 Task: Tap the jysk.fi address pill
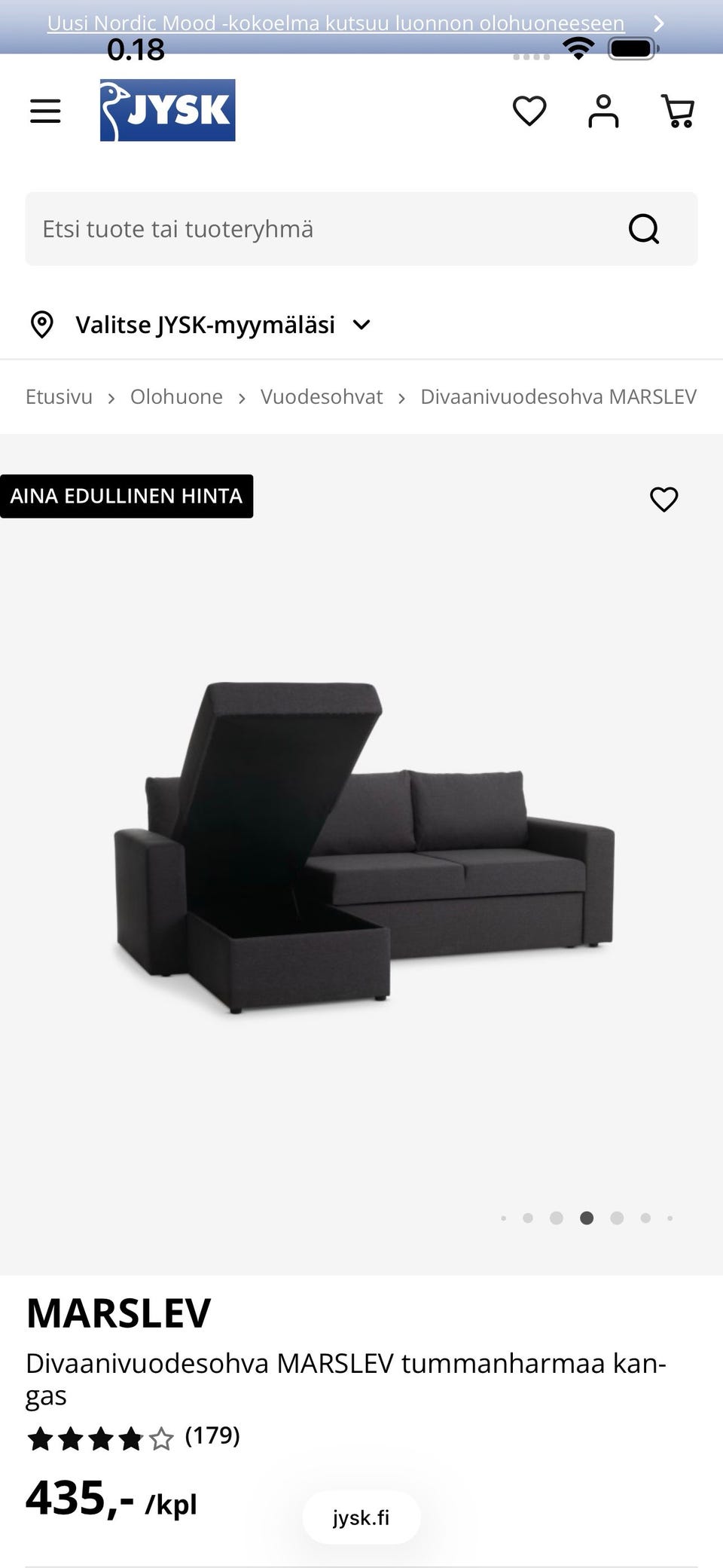(361, 1518)
